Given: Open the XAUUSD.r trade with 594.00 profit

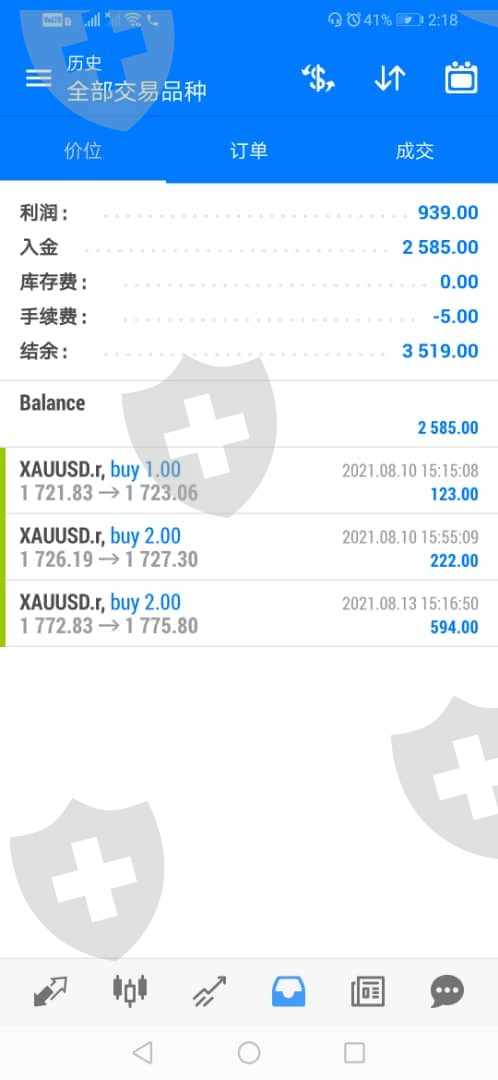Looking at the screenshot, I should click(249, 613).
